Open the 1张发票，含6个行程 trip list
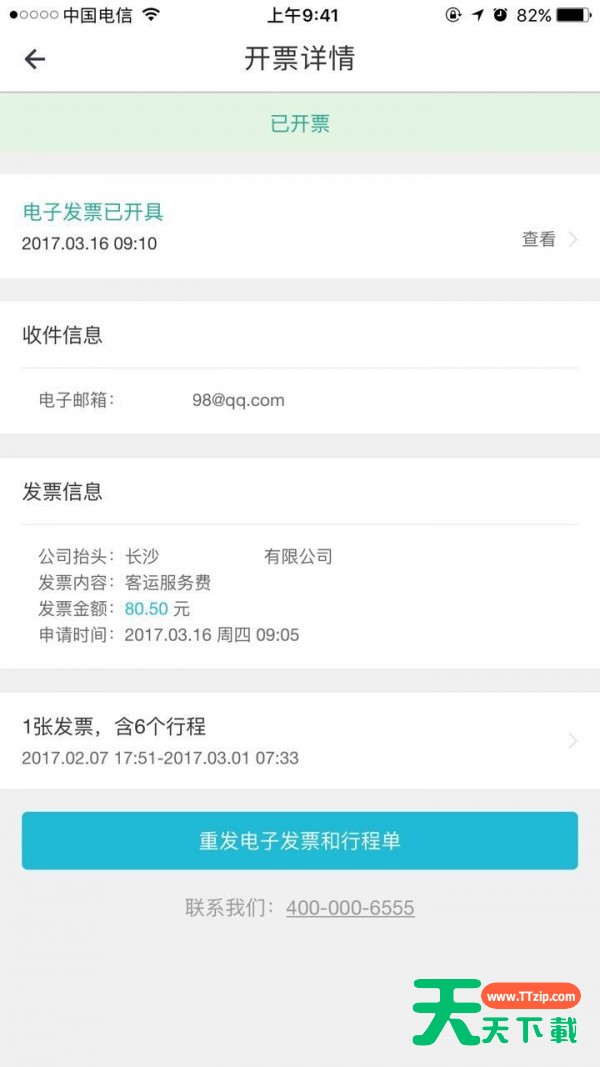This screenshot has width=600, height=1067. click(x=300, y=741)
